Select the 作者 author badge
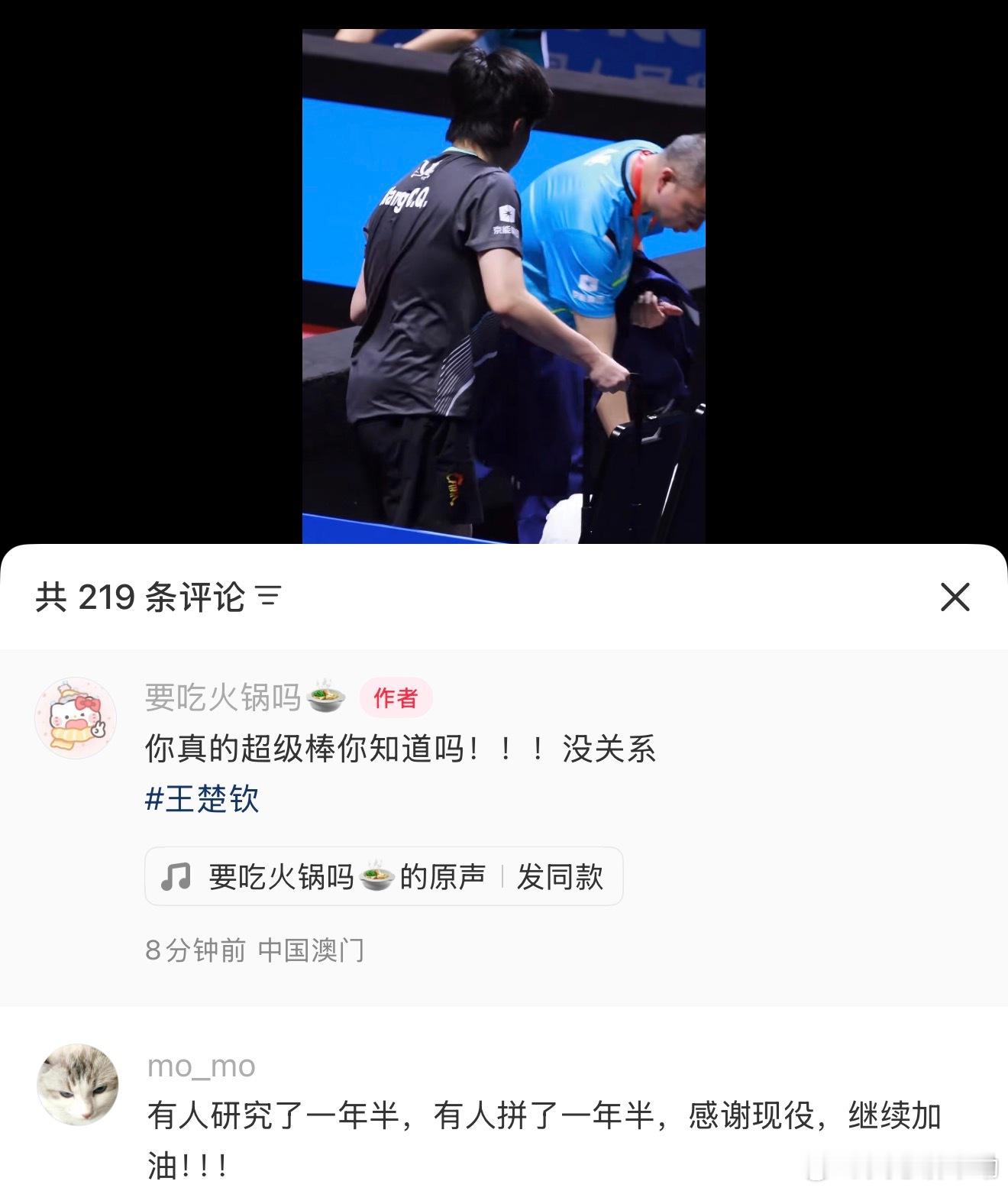 [396, 697]
